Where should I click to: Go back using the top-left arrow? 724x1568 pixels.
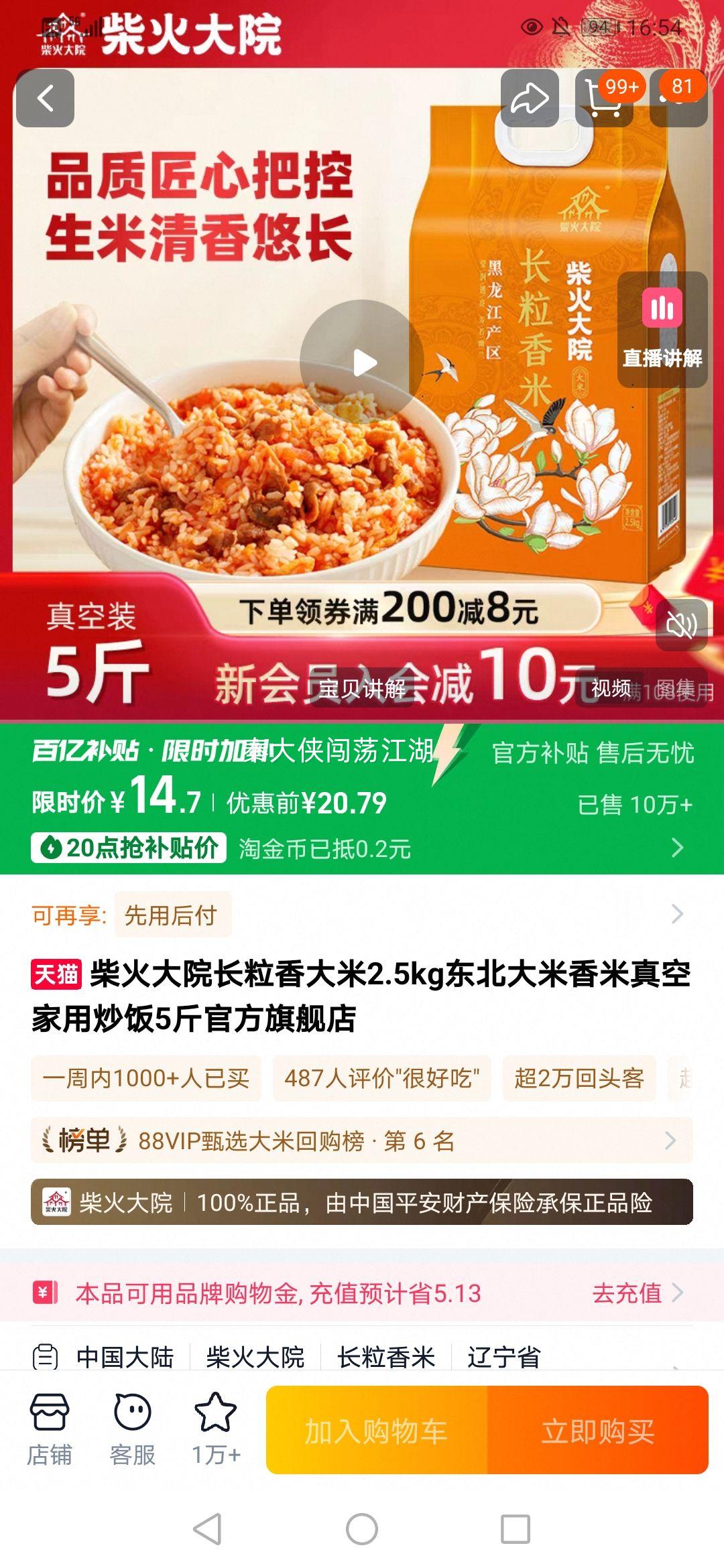45,99
